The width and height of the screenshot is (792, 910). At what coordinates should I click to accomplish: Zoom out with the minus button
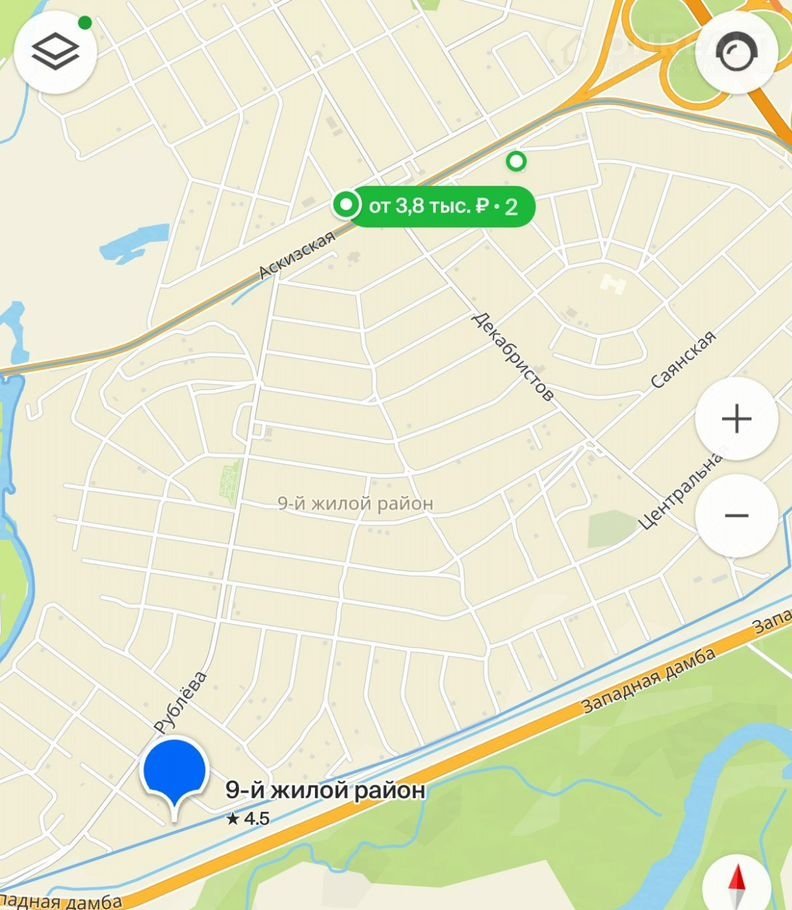[x=736, y=515]
